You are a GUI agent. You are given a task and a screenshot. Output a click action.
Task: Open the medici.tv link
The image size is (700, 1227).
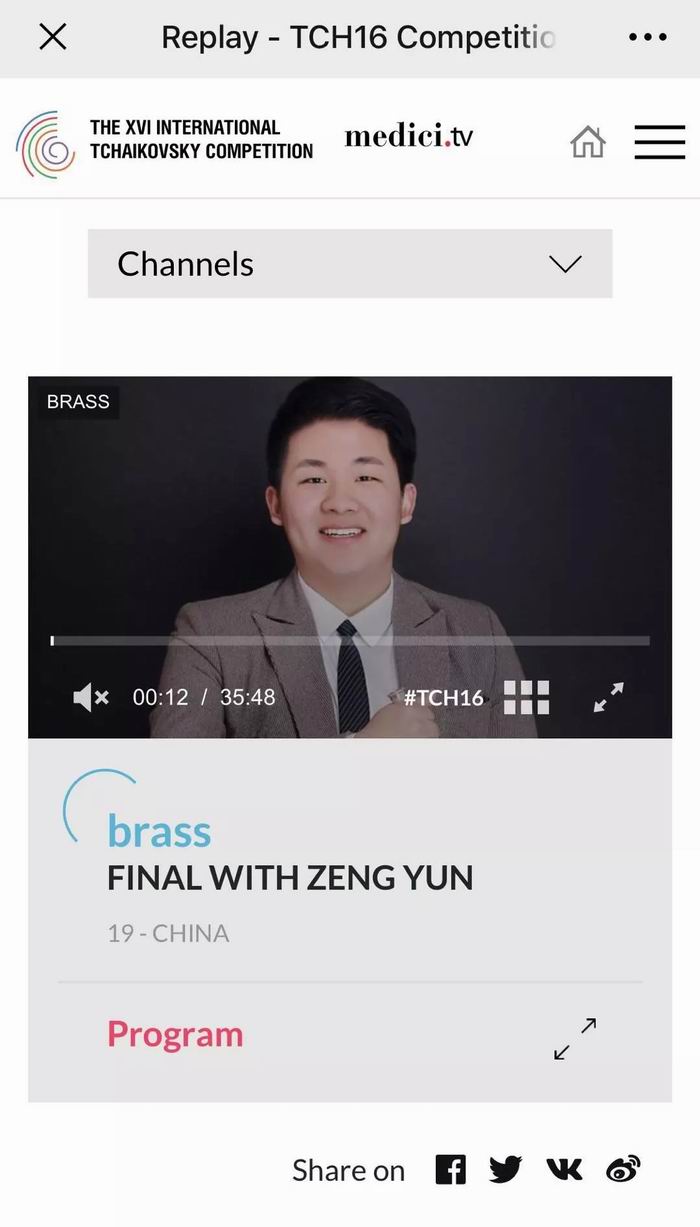coord(408,137)
